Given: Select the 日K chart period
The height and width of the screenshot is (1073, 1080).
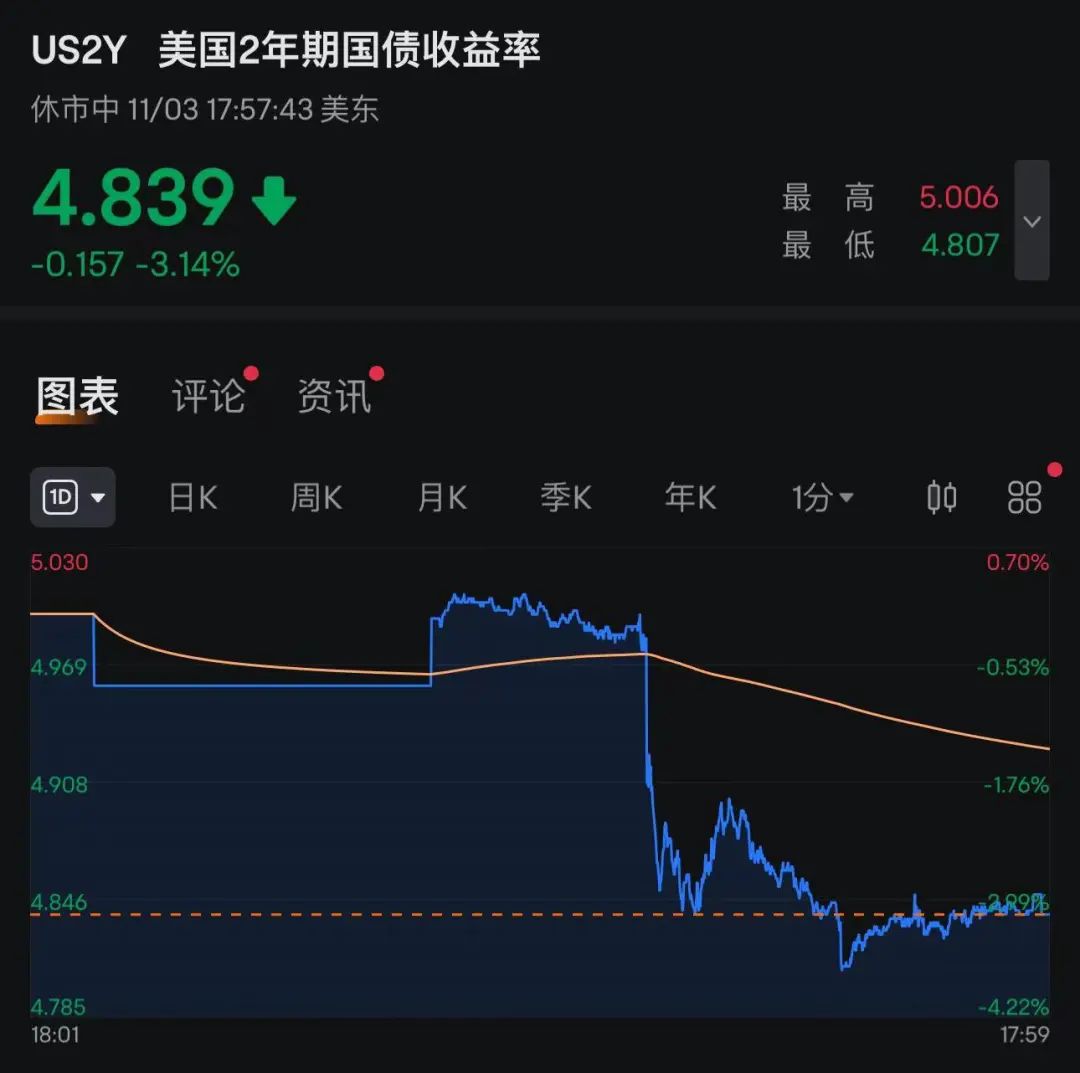Looking at the screenshot, I should pyautogui.click(x=193, y=497).
